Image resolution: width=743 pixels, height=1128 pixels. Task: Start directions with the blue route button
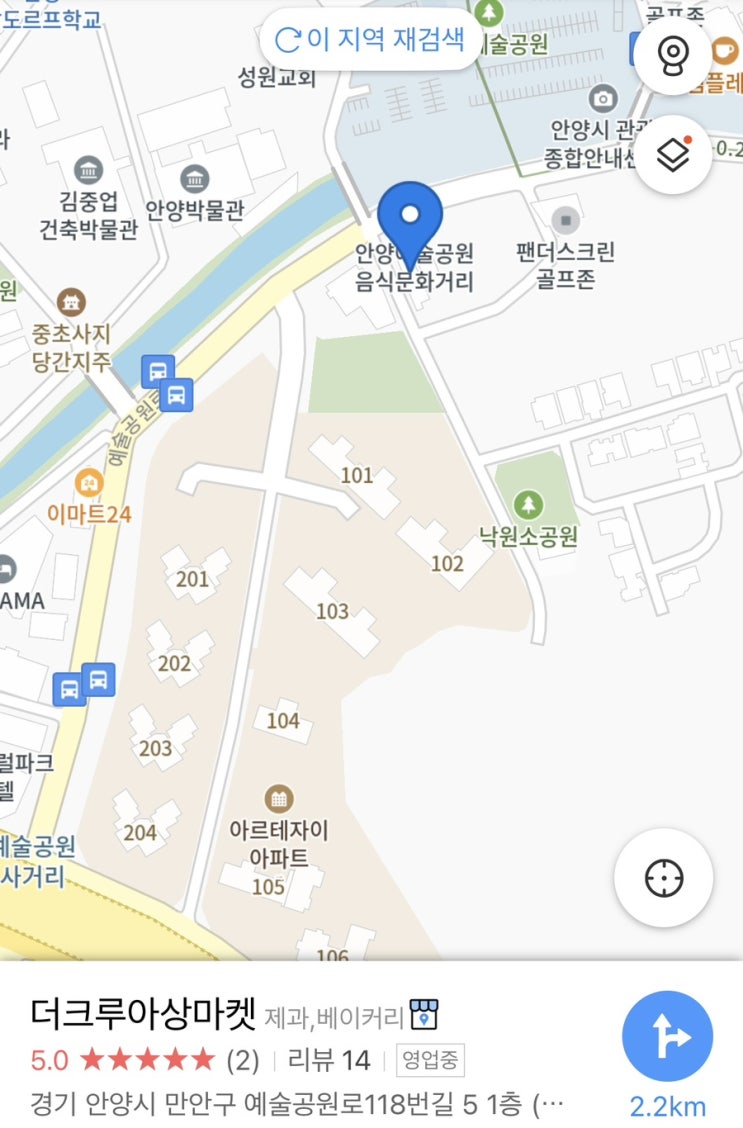[667, 1036]
